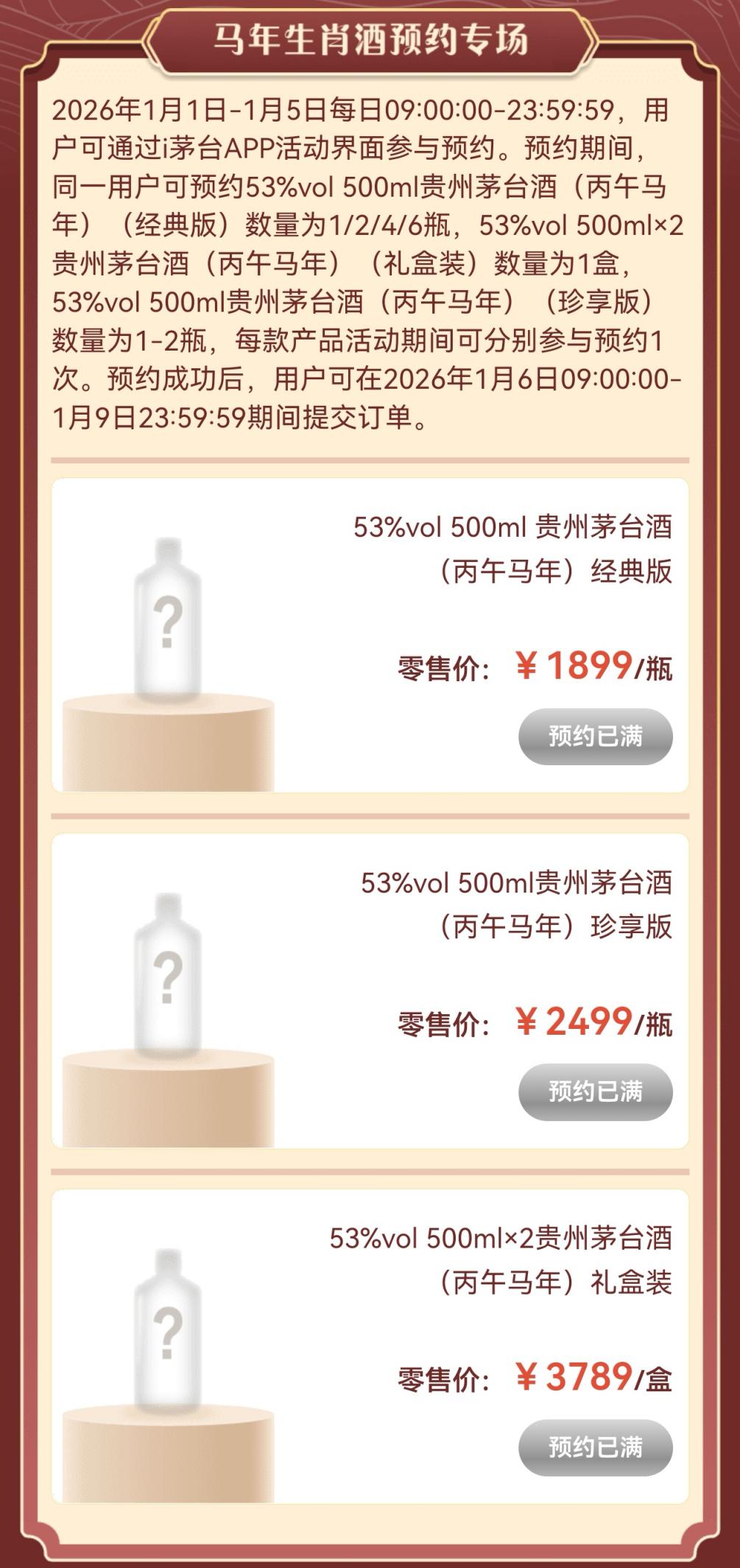Tap 预约已满 button for 经典版 at ¥1899
The image size is (740, 1568).
pos(595,736)
